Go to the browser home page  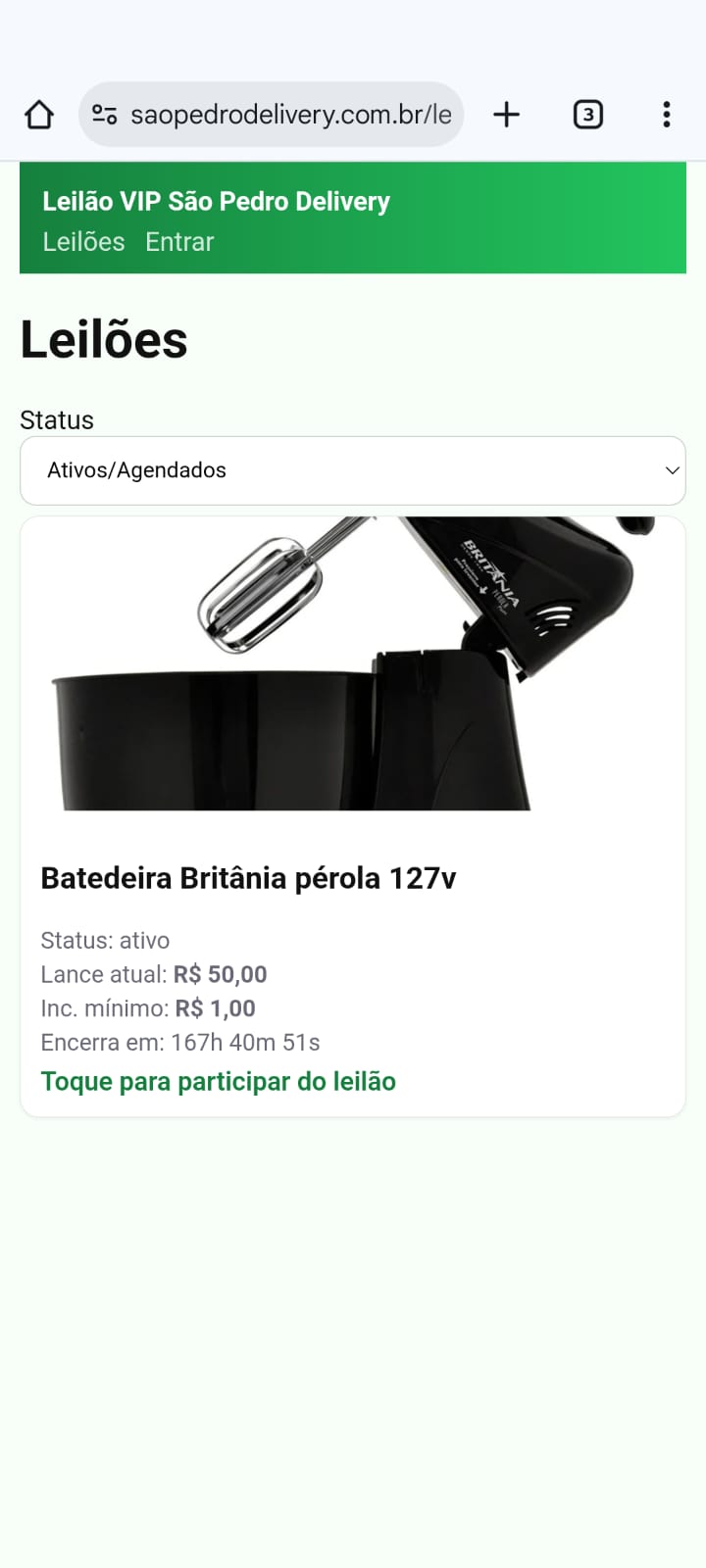[x=39, y=115]
